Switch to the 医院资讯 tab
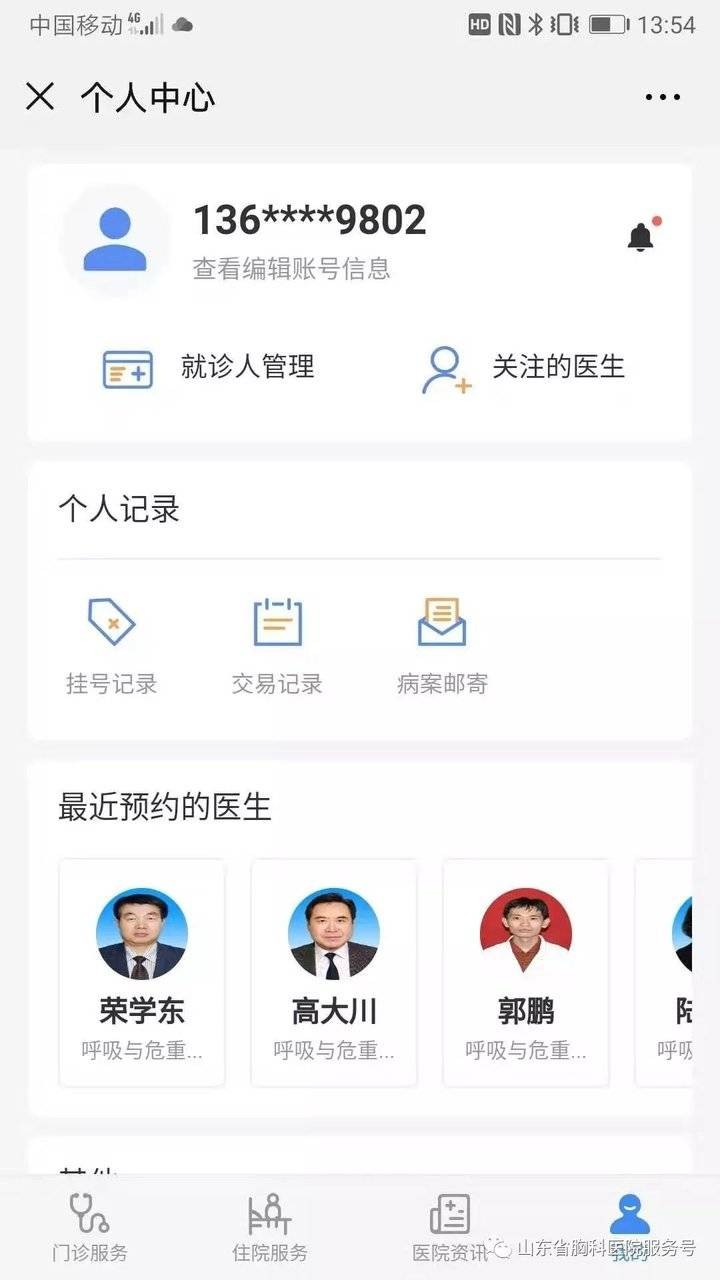The image size is (720, 1280). (x=450, y=1227)
